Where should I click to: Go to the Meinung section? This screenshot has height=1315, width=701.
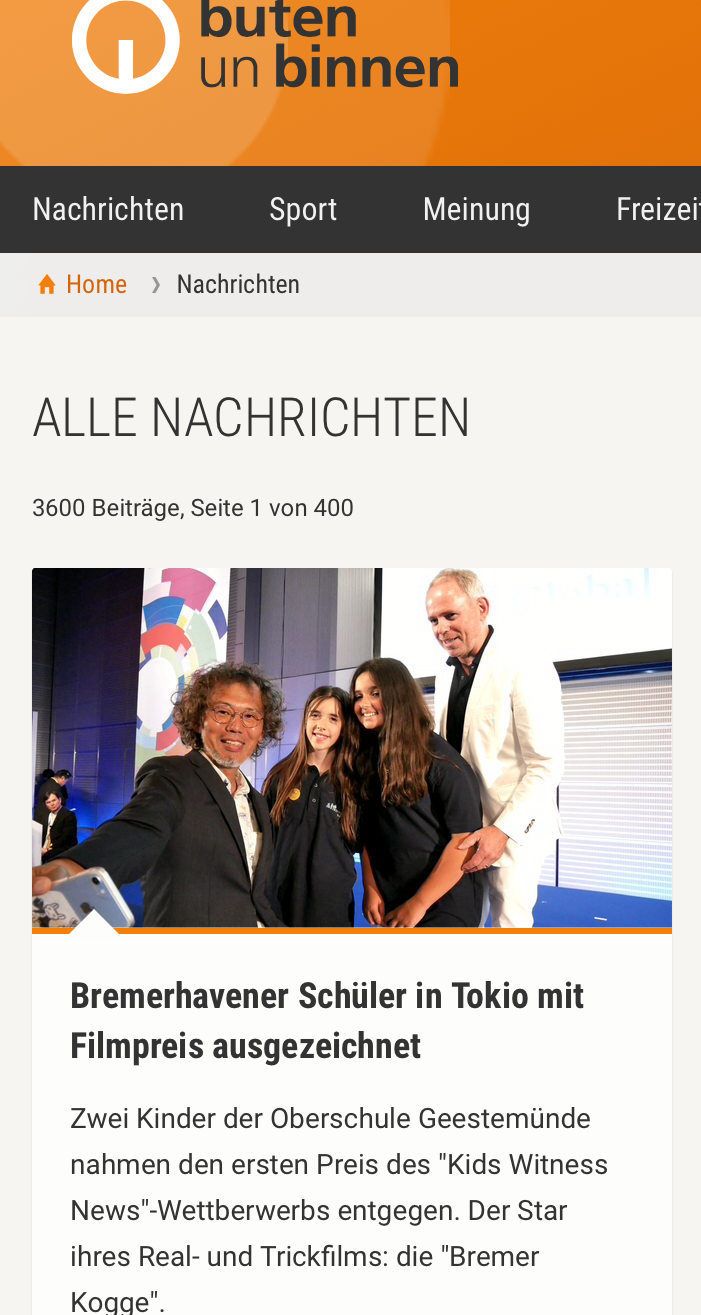476,209
